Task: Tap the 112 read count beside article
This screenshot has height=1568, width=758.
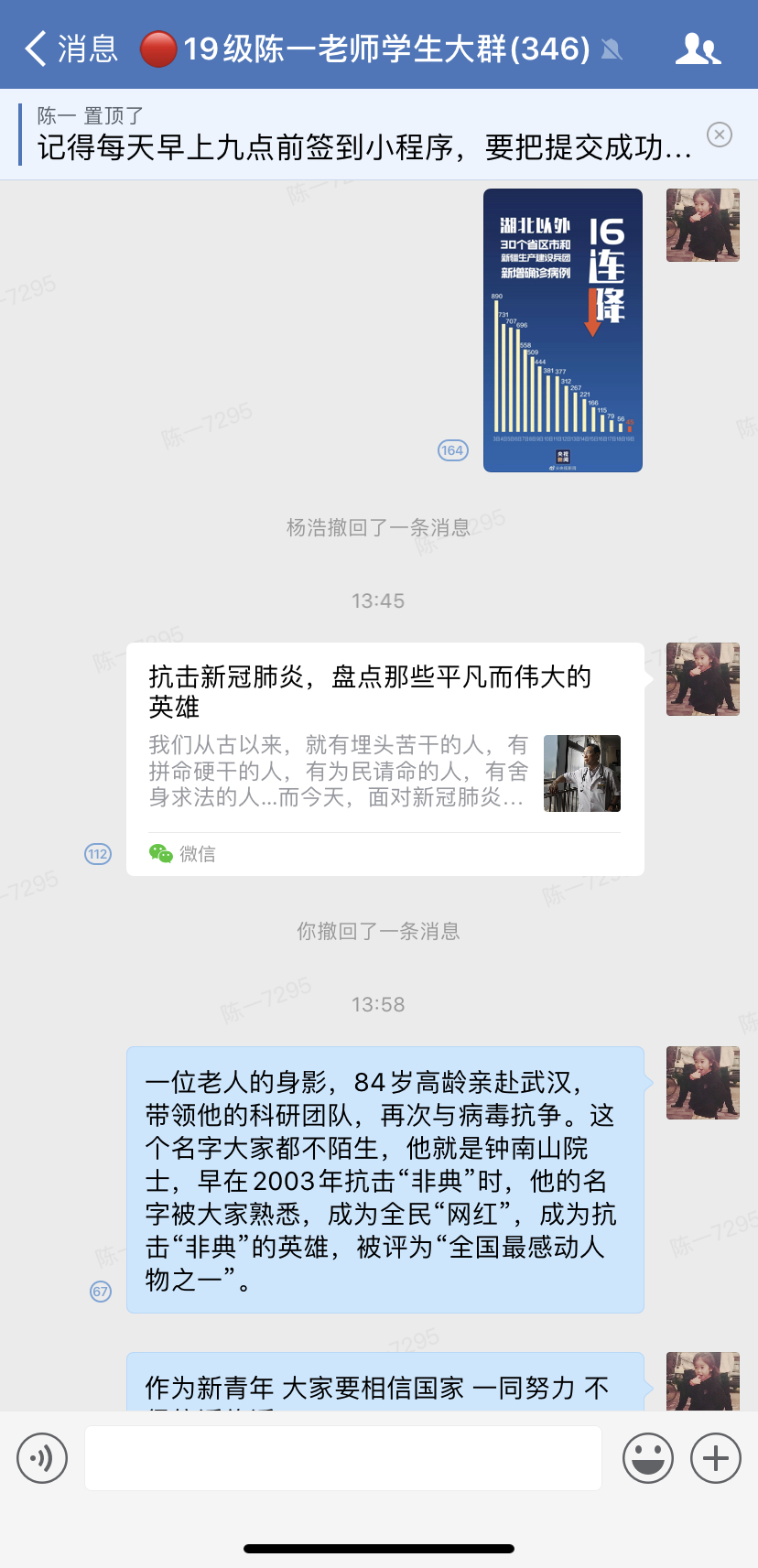Action: point(98,854)
